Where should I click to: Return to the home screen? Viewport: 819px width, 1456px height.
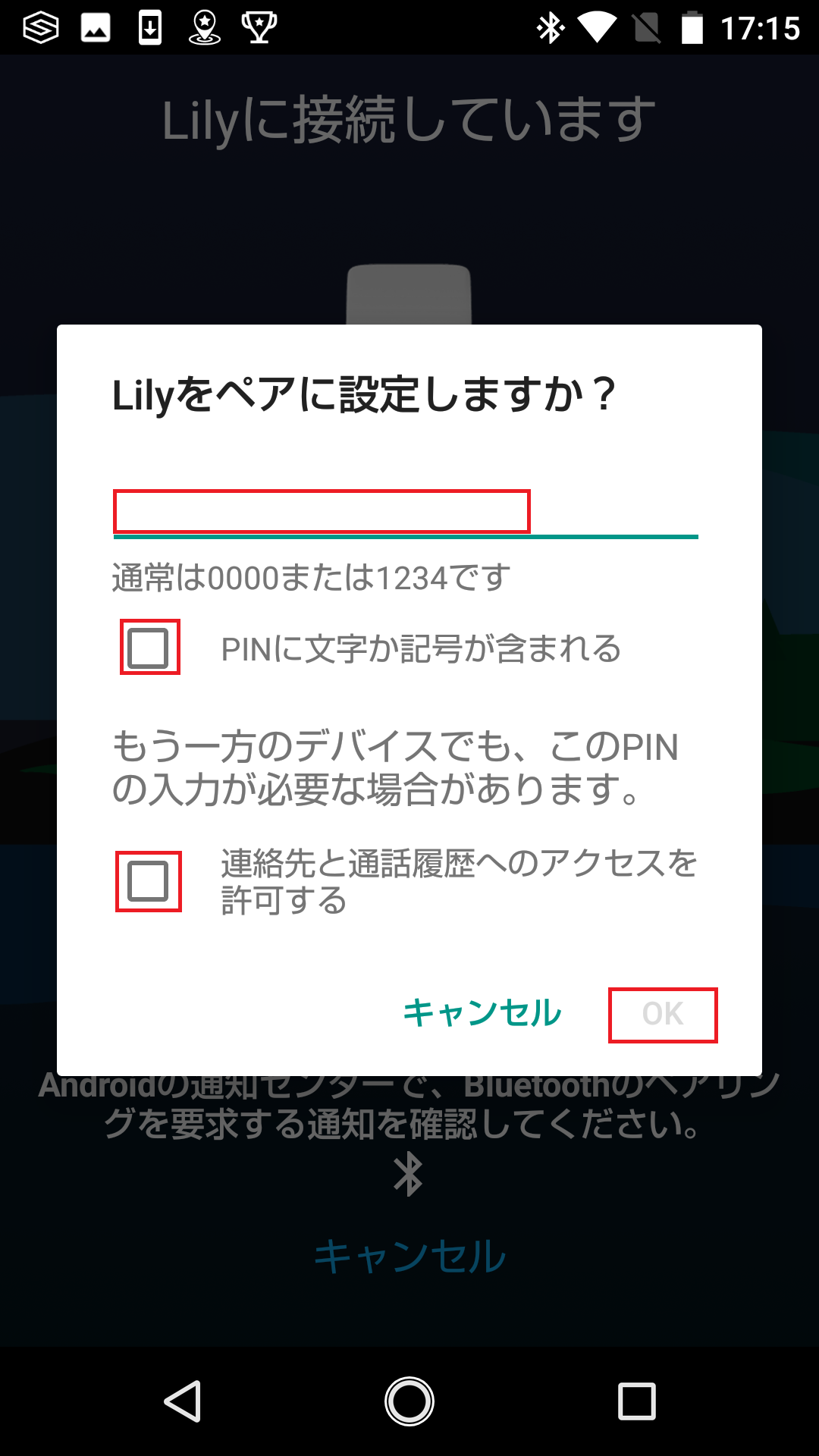tap(409, 1401)
